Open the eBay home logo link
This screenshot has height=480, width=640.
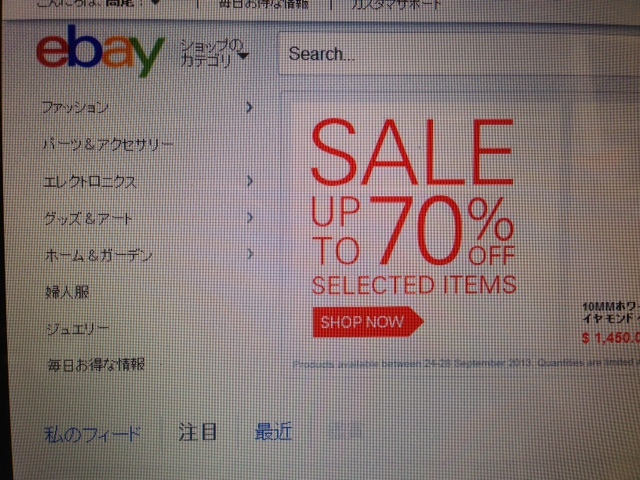coord(99,55)
